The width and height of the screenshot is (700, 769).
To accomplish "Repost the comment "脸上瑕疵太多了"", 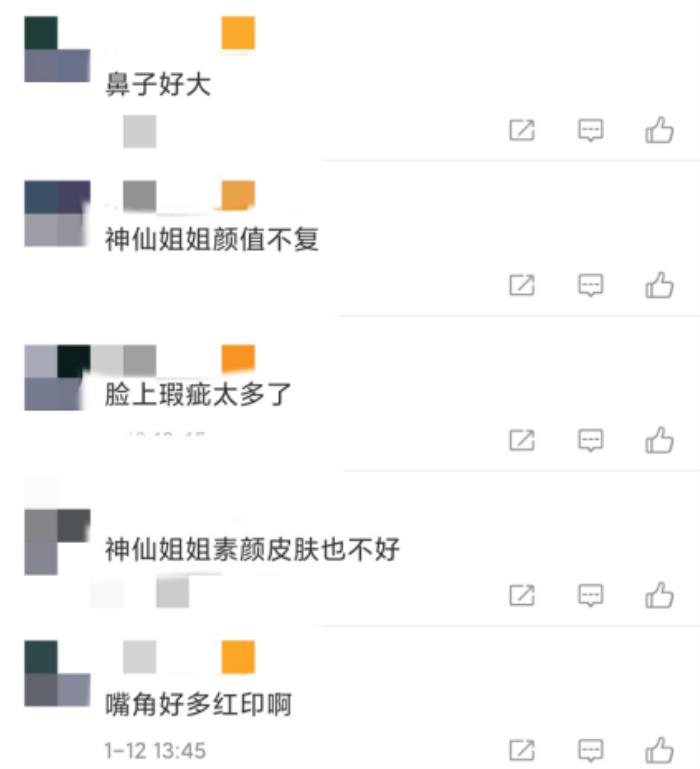I will coord(522,440).
